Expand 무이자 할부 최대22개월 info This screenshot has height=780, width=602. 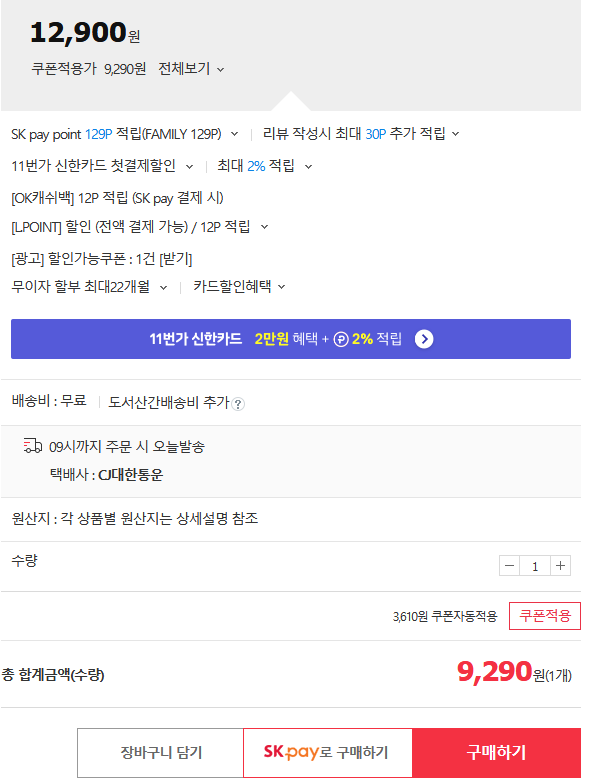point(90,287)
